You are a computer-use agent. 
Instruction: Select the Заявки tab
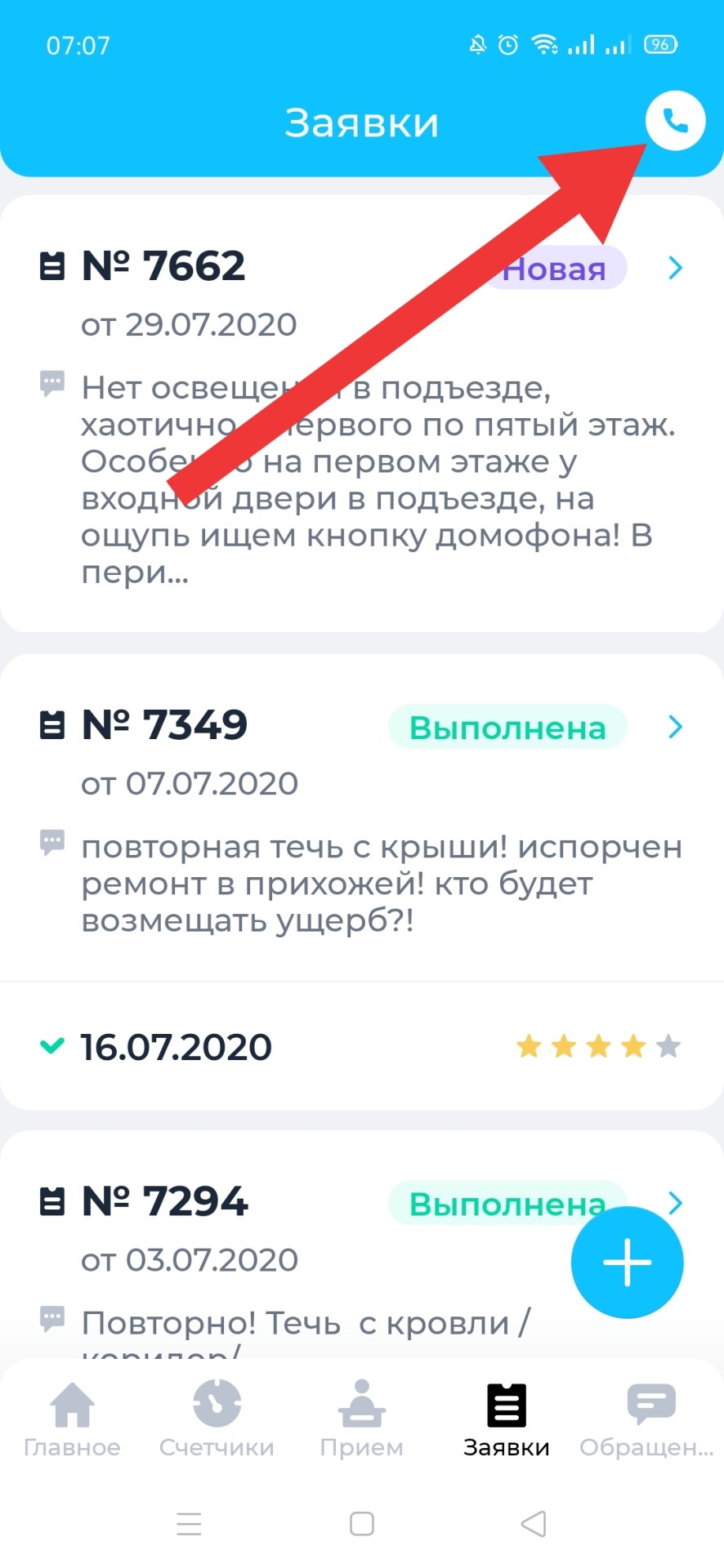pos(506,1421)
